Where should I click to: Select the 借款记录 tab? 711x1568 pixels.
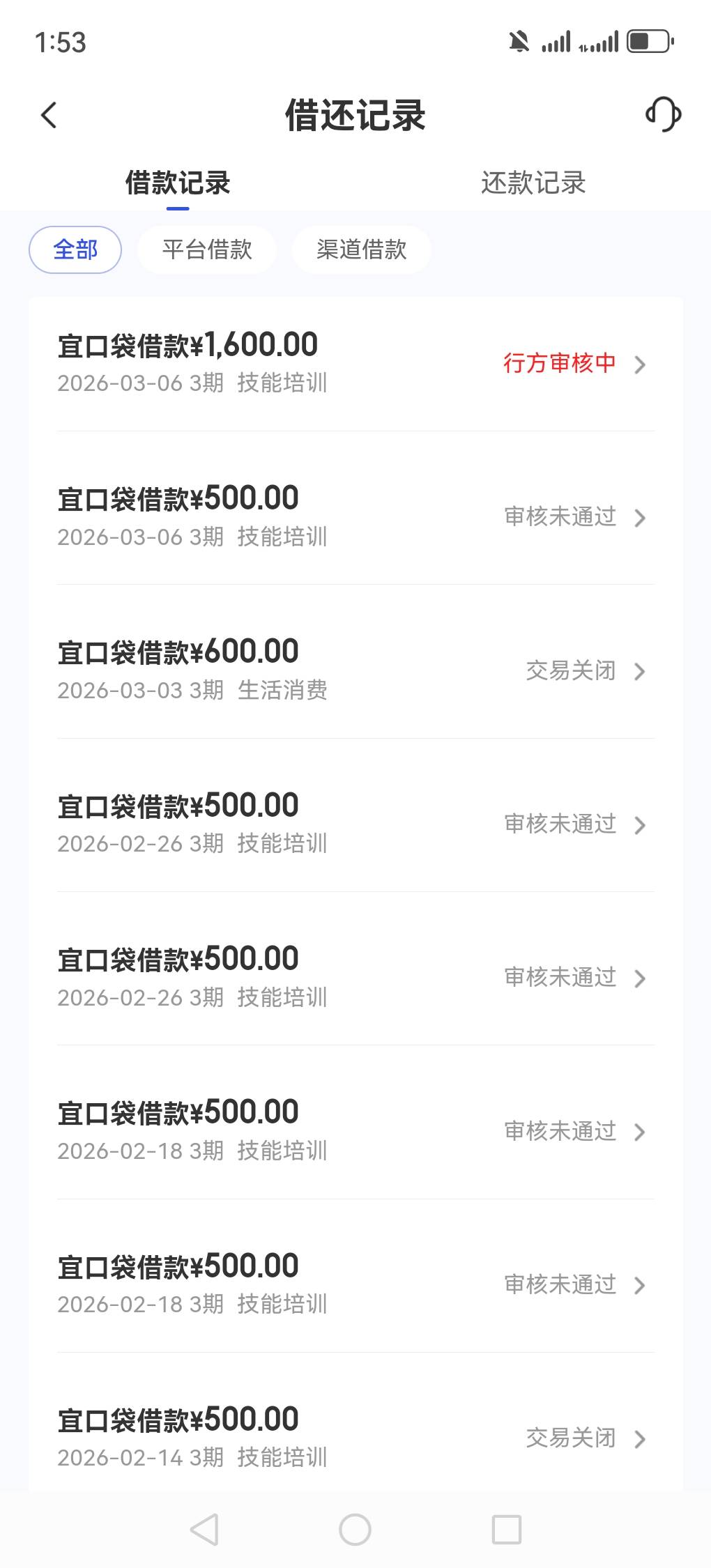[178, 183]
